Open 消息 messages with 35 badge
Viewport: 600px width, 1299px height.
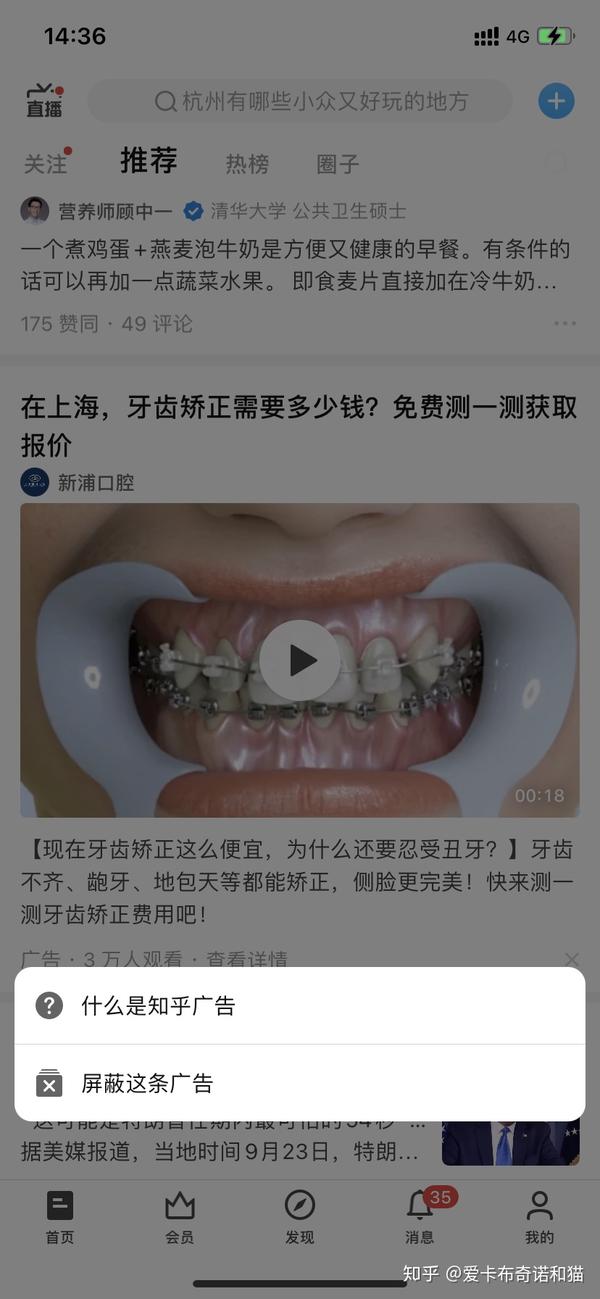coord(422,1218)
